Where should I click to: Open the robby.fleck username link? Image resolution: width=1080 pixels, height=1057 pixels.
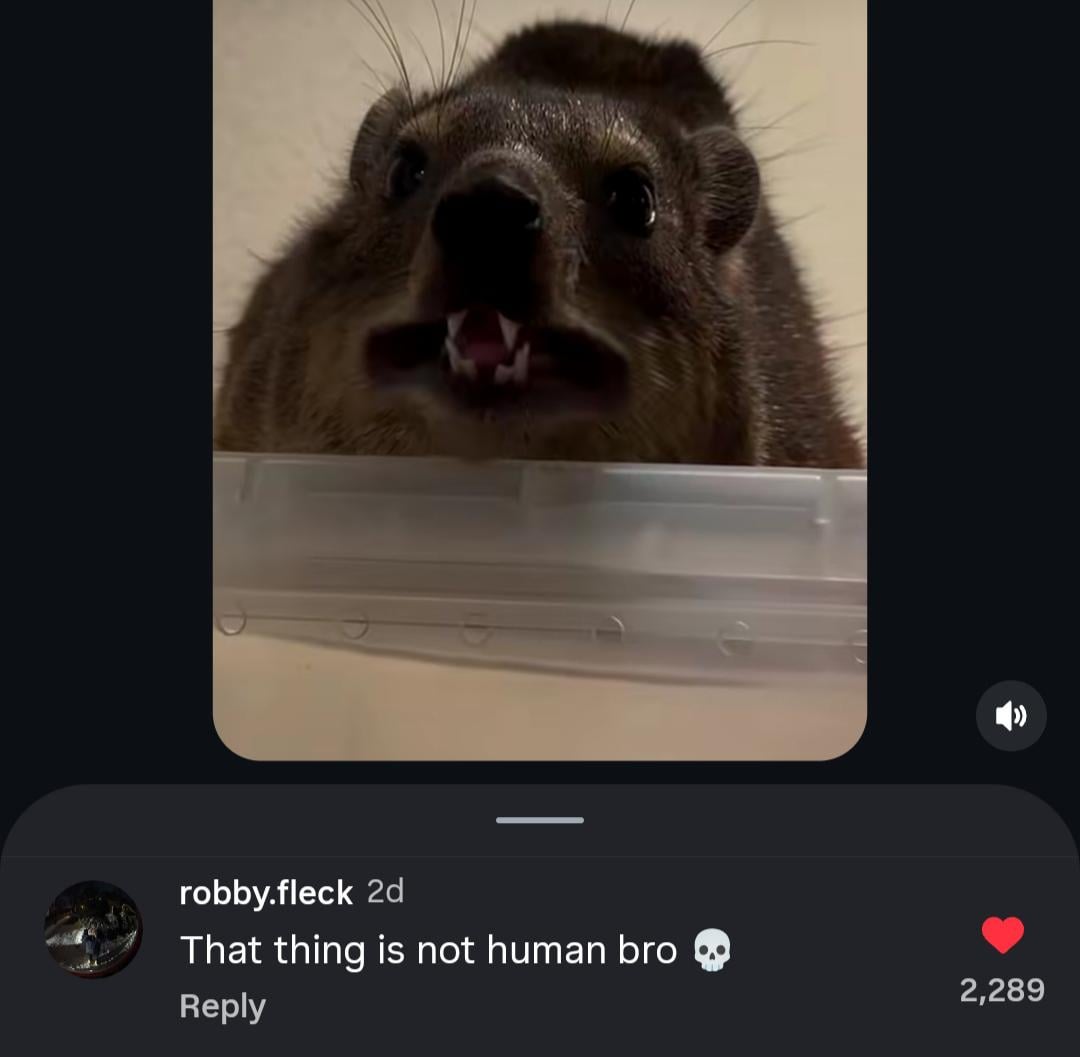coord(265,892)
